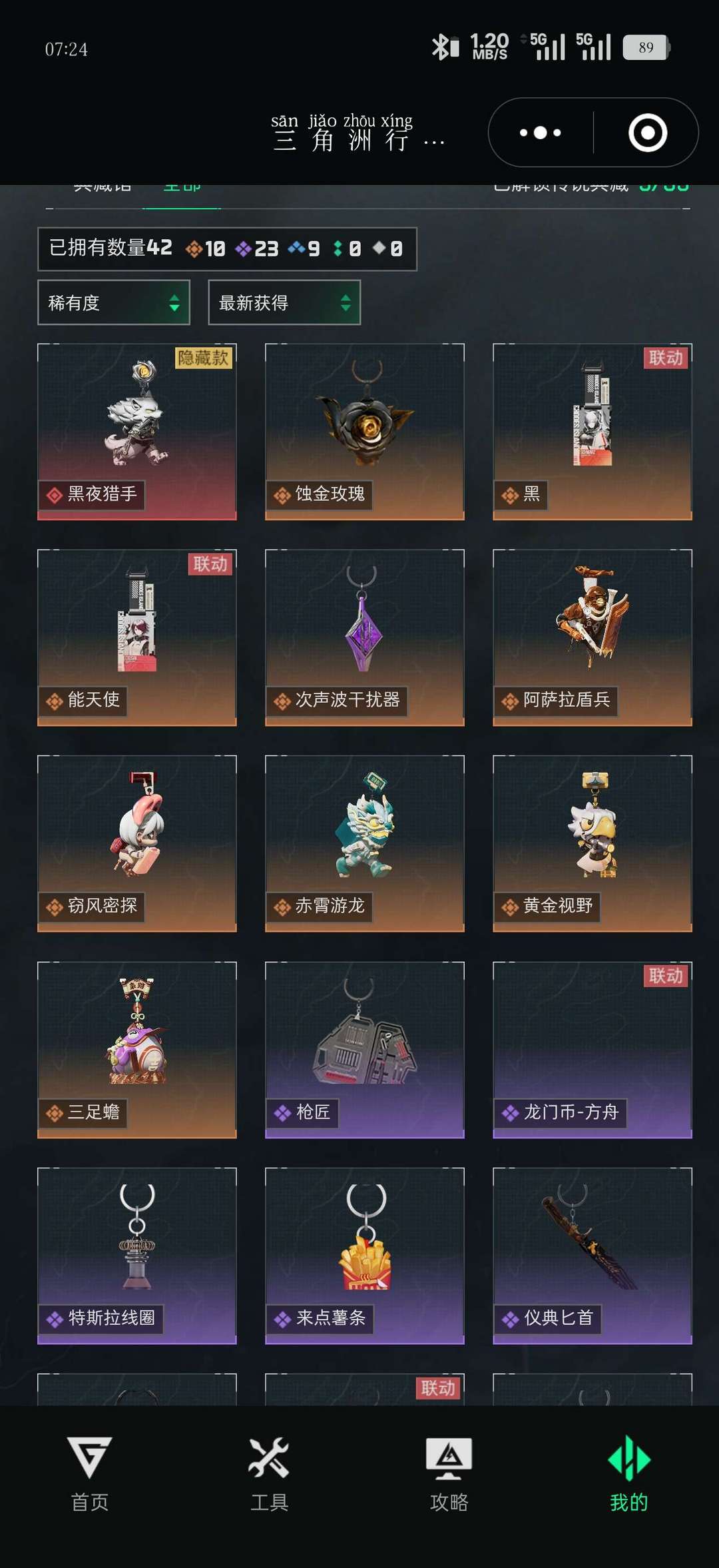The width and height of the screenshot is (719, 1568).
Task: Open the mini program more options menu
Action: pyautogui.click(x=541, y=133)
